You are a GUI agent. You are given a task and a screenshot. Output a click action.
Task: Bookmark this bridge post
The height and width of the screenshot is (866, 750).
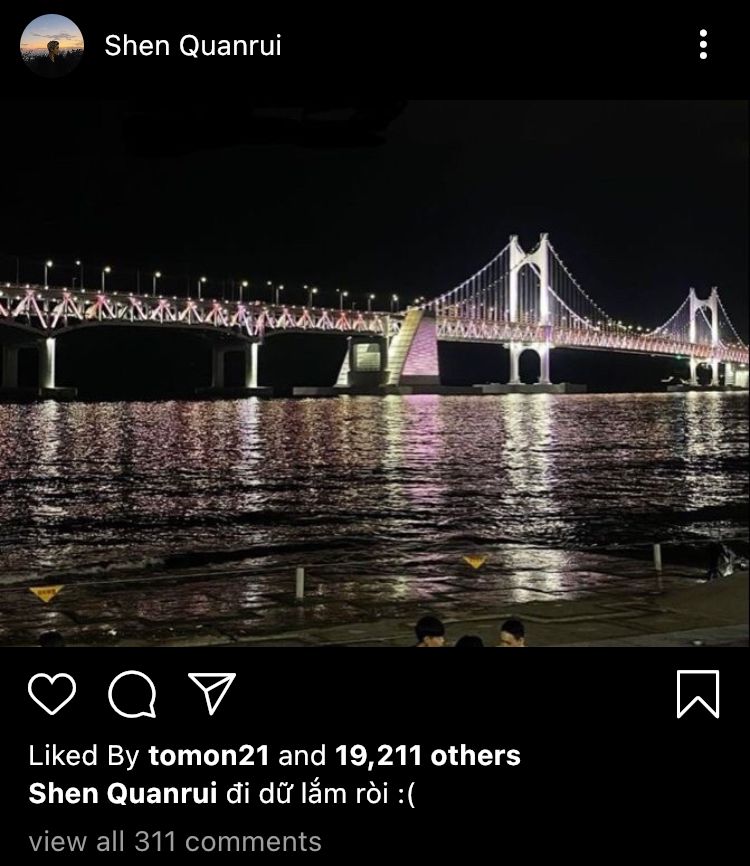(x=697, y=693)
